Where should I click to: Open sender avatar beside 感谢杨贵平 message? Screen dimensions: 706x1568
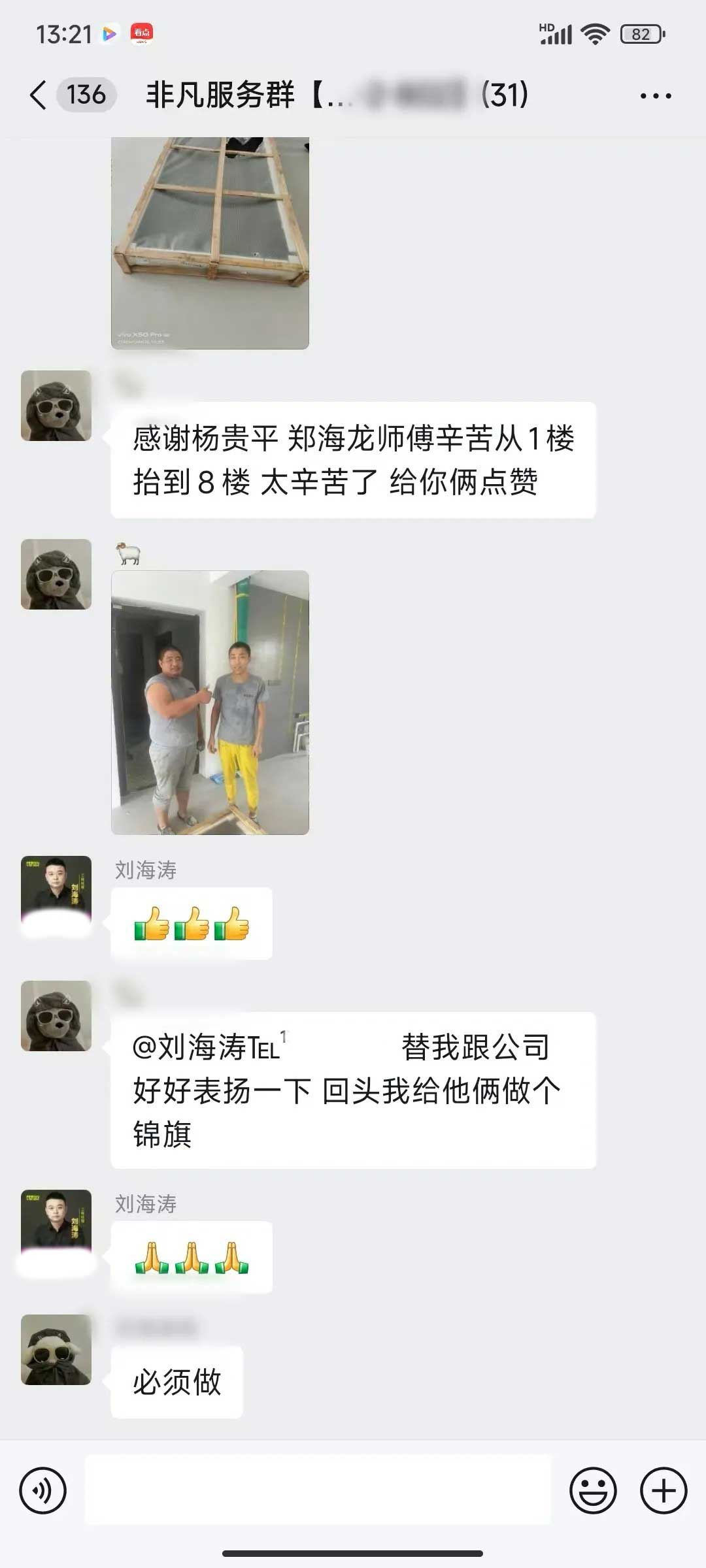click(56, 406)
